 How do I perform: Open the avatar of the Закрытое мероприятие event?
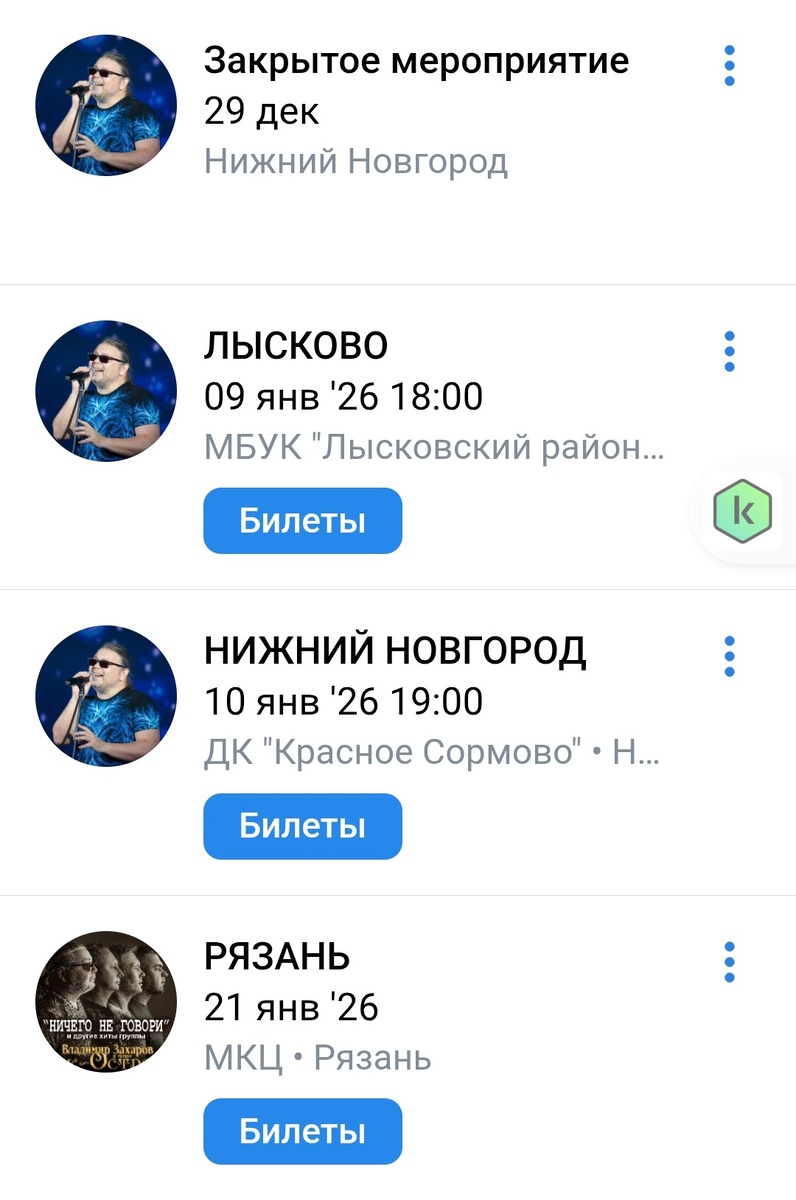coord(105,105)
